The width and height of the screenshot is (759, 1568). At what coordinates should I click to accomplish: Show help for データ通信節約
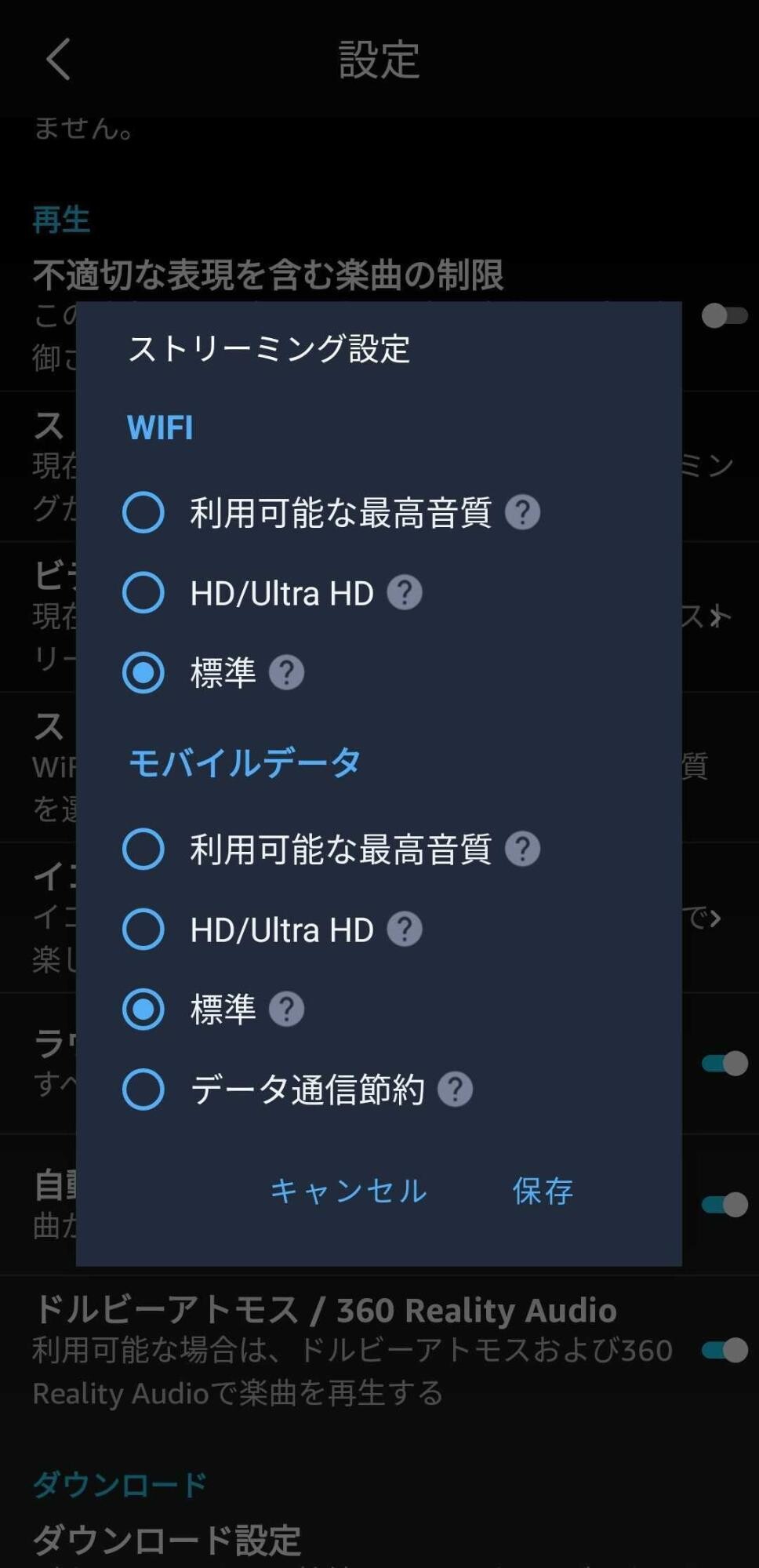tap(455, 1089)
